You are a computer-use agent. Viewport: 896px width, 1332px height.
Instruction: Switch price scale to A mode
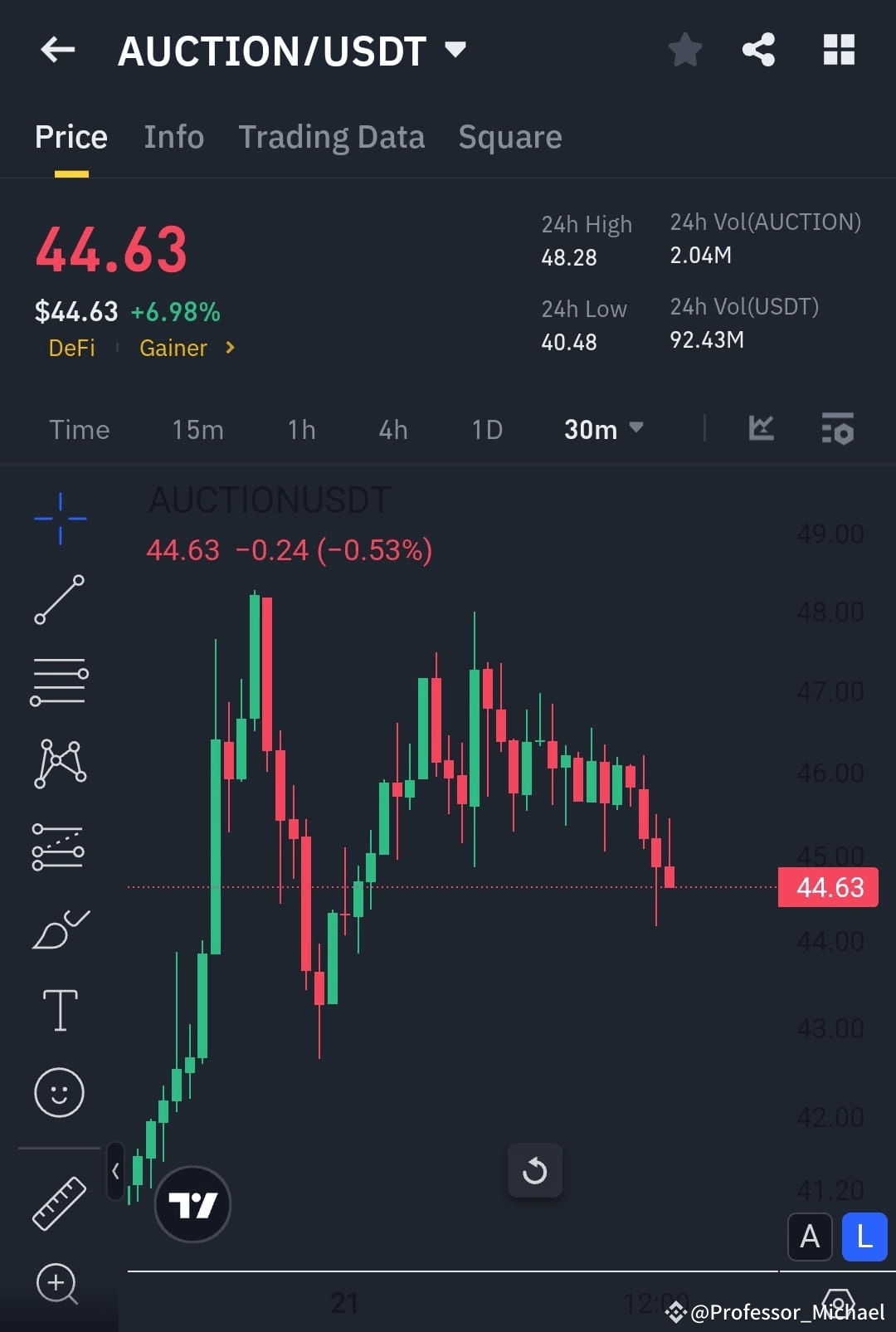809,1237
